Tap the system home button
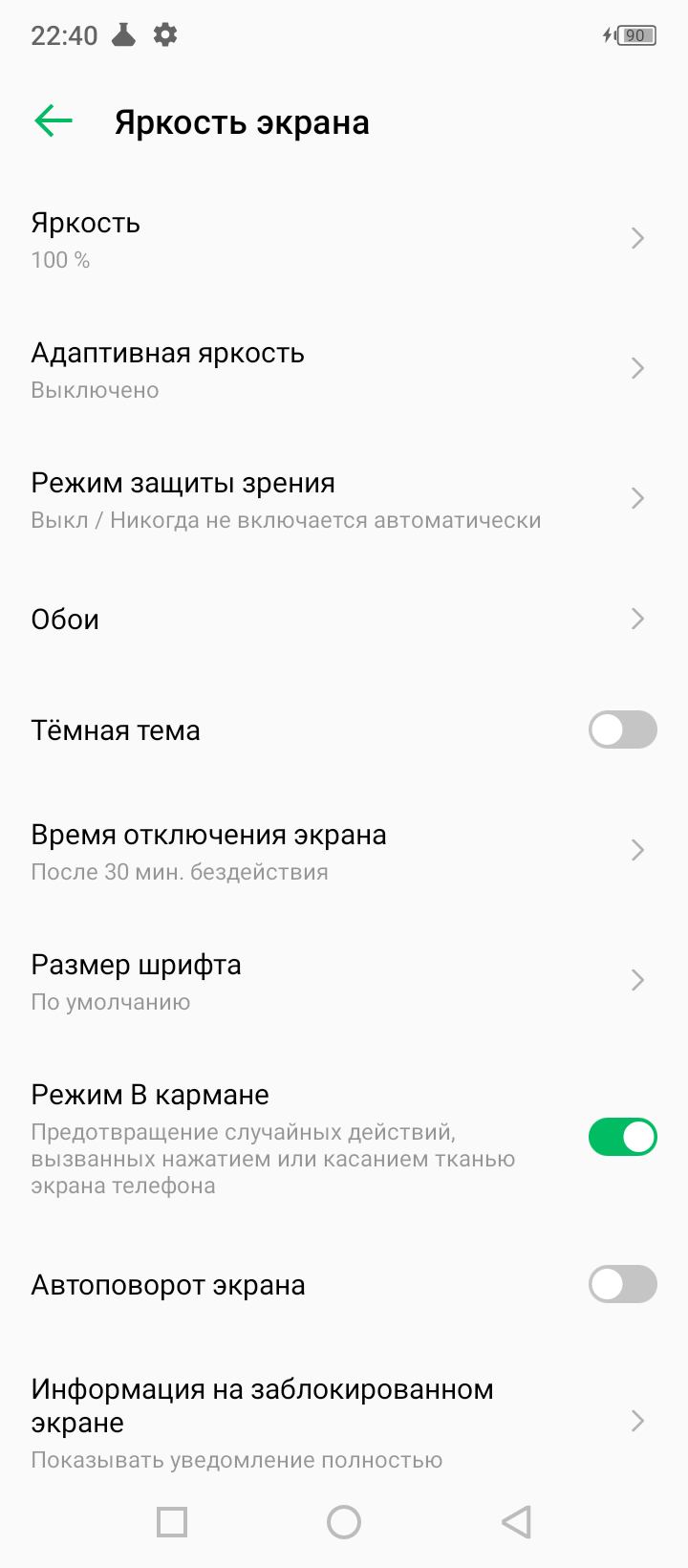Image resolution: width=688 pixels, height=1568 pixels. coord(344,1522)
